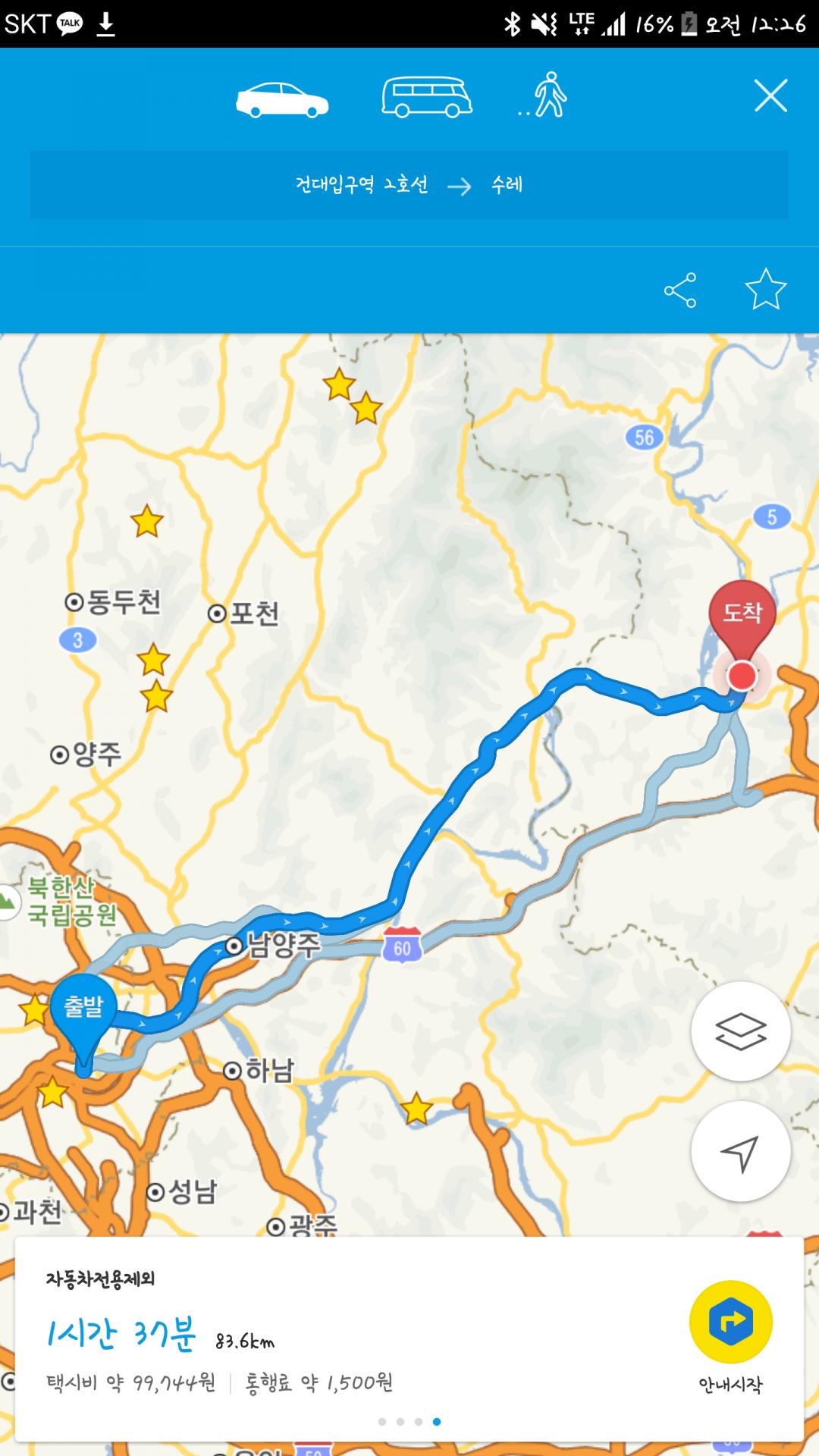This screenshot has height=1456, width=819.
Task: Tap the 출발 starting point pin
Action: click(83, 1009)
